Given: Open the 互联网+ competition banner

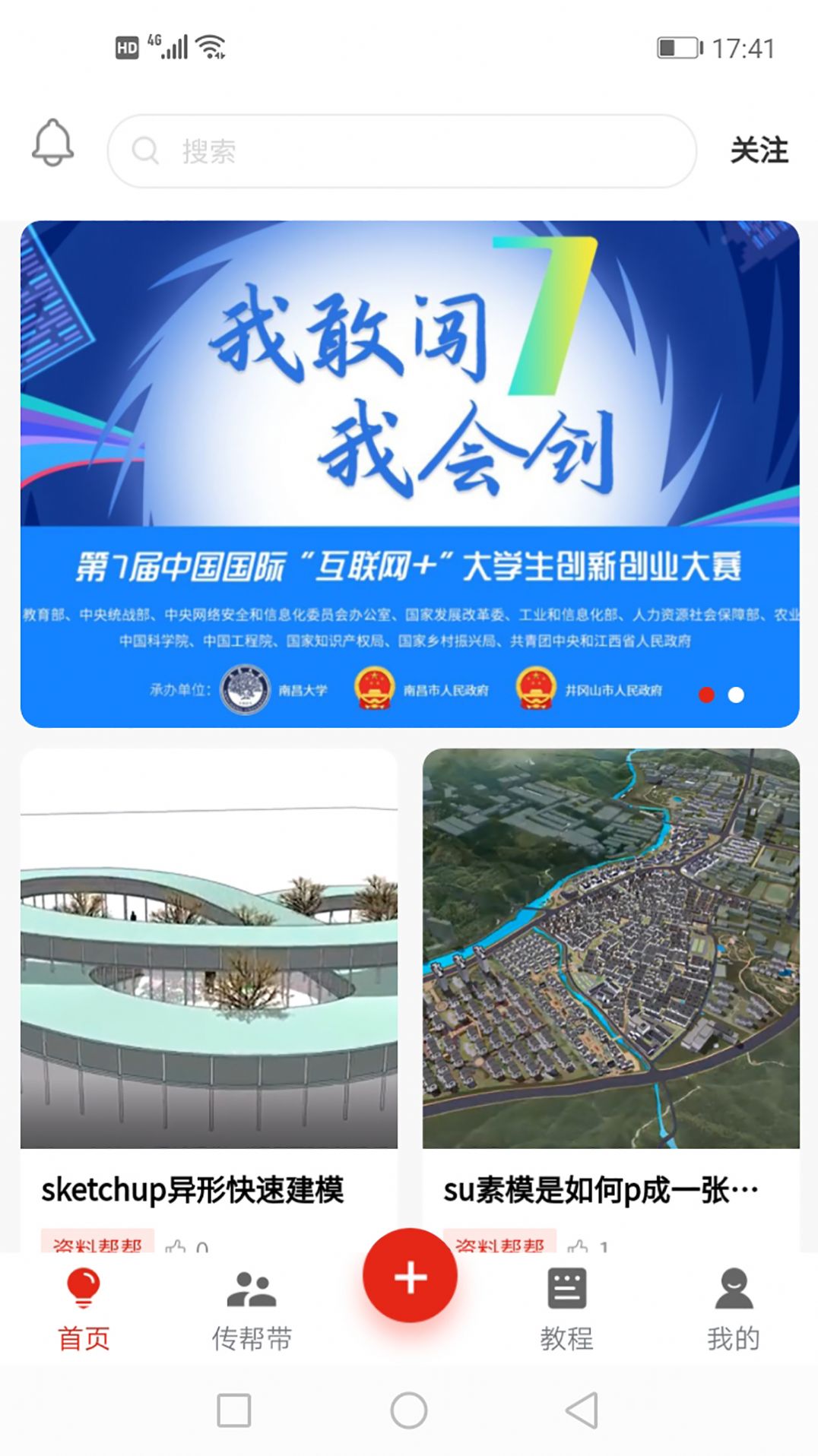Looking at the screenshot, I should 409,473.
